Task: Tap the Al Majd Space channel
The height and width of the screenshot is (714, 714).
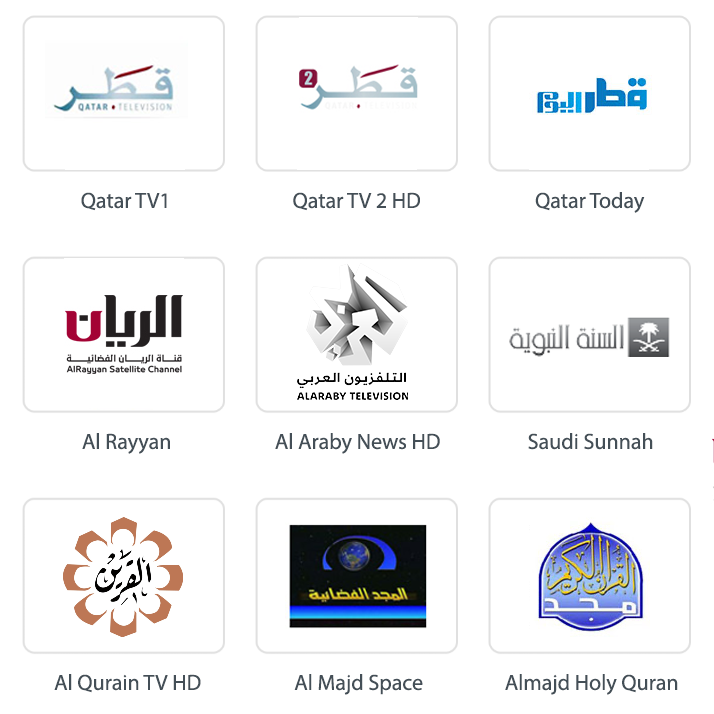Action: click(x=356, y=576)
